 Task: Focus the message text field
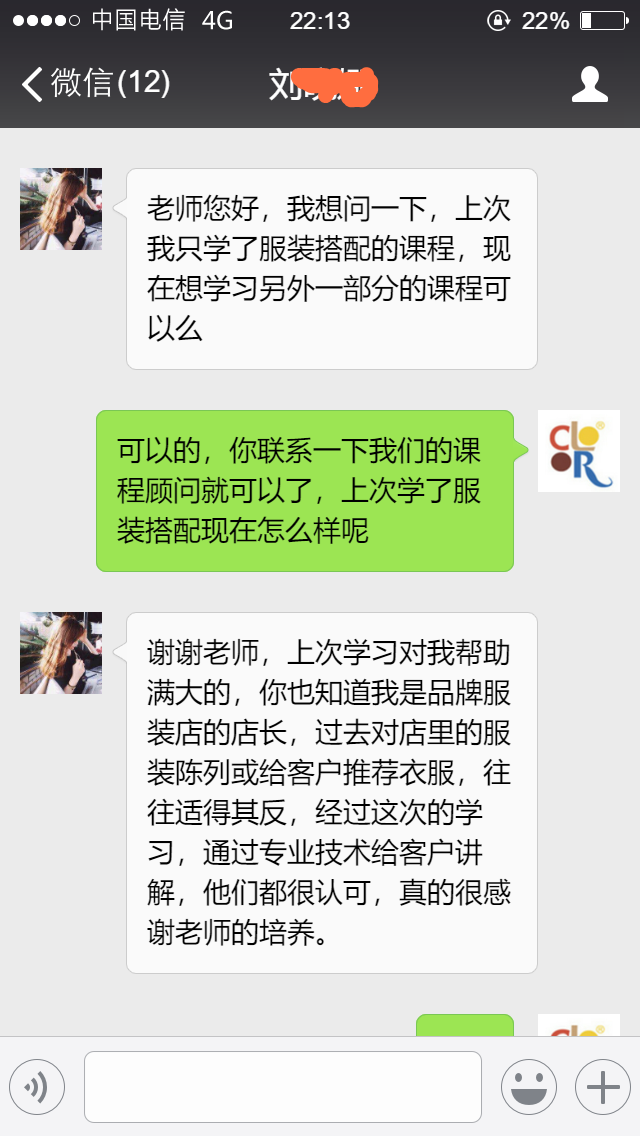coord(283,1087)
